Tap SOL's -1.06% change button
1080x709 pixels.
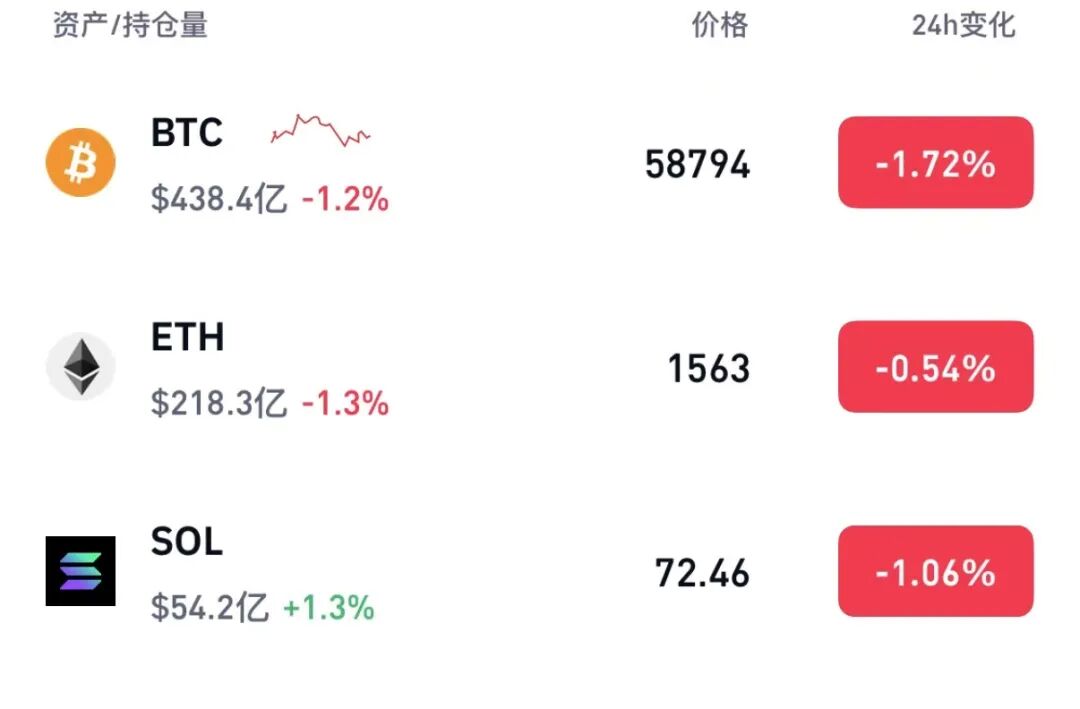pos(935,571)
